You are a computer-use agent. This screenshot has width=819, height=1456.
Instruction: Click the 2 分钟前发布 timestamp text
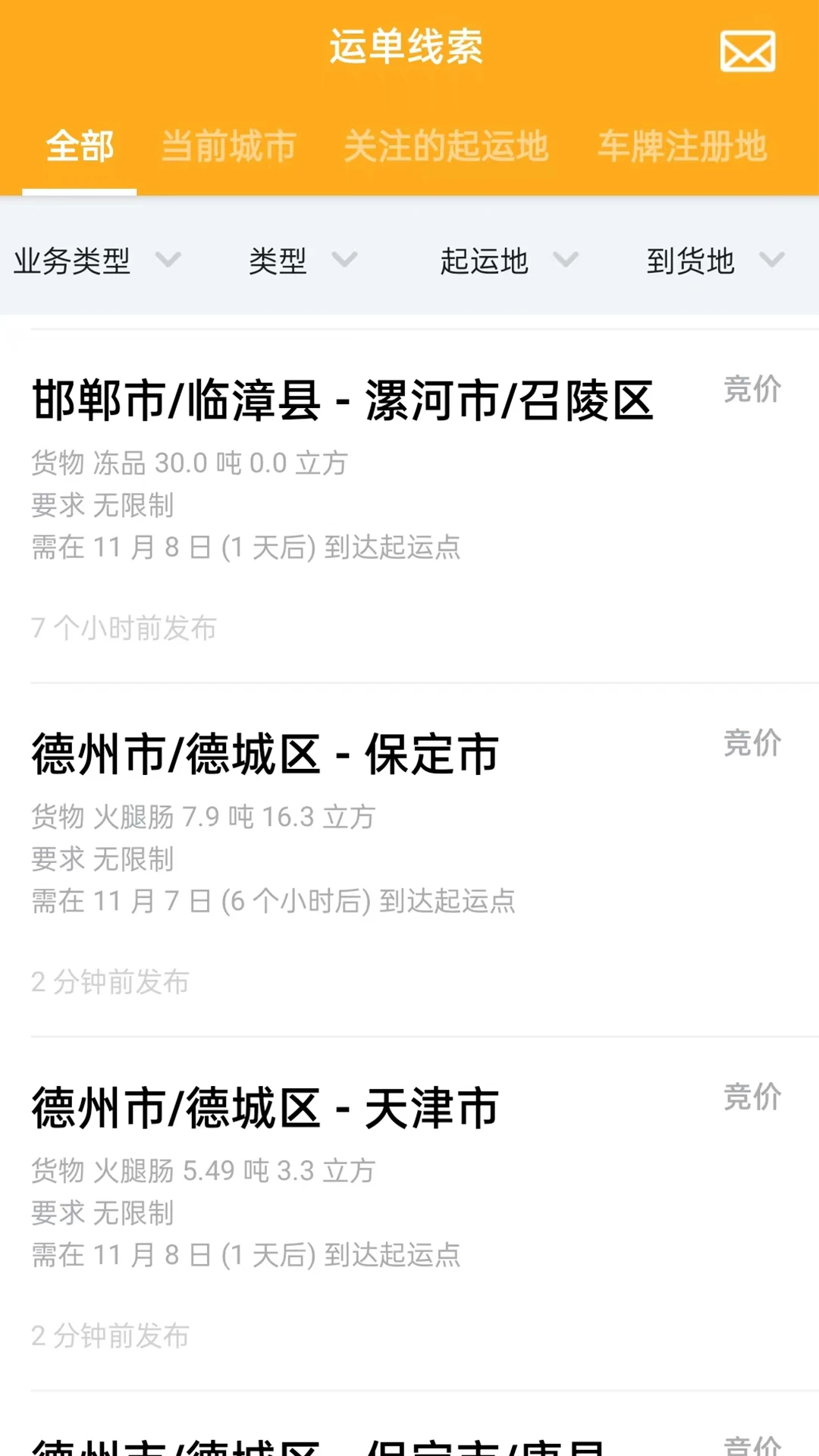coord(109,982)
